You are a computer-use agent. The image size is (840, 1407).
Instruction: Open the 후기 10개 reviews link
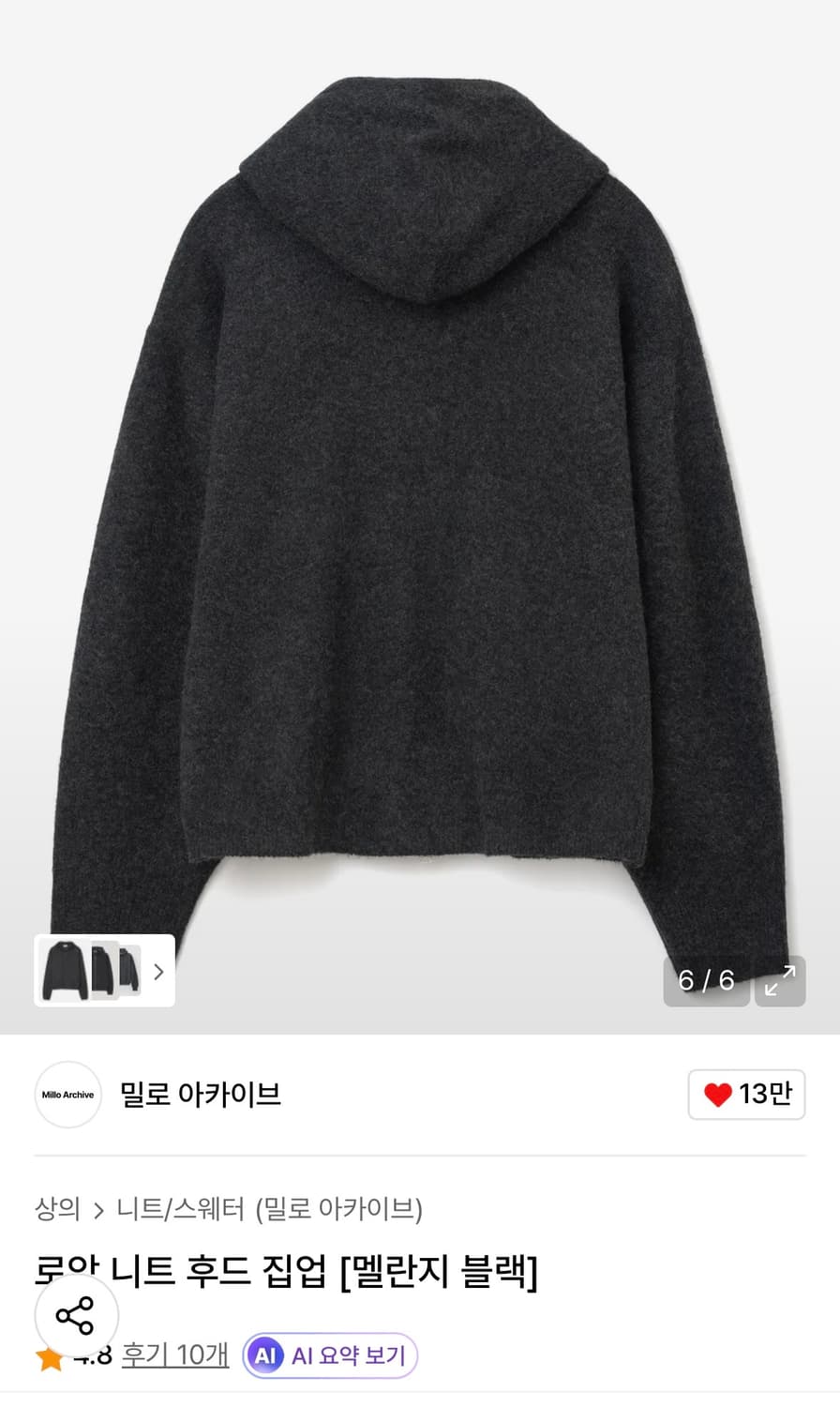pyautogui.click(x=174, y=1354)
